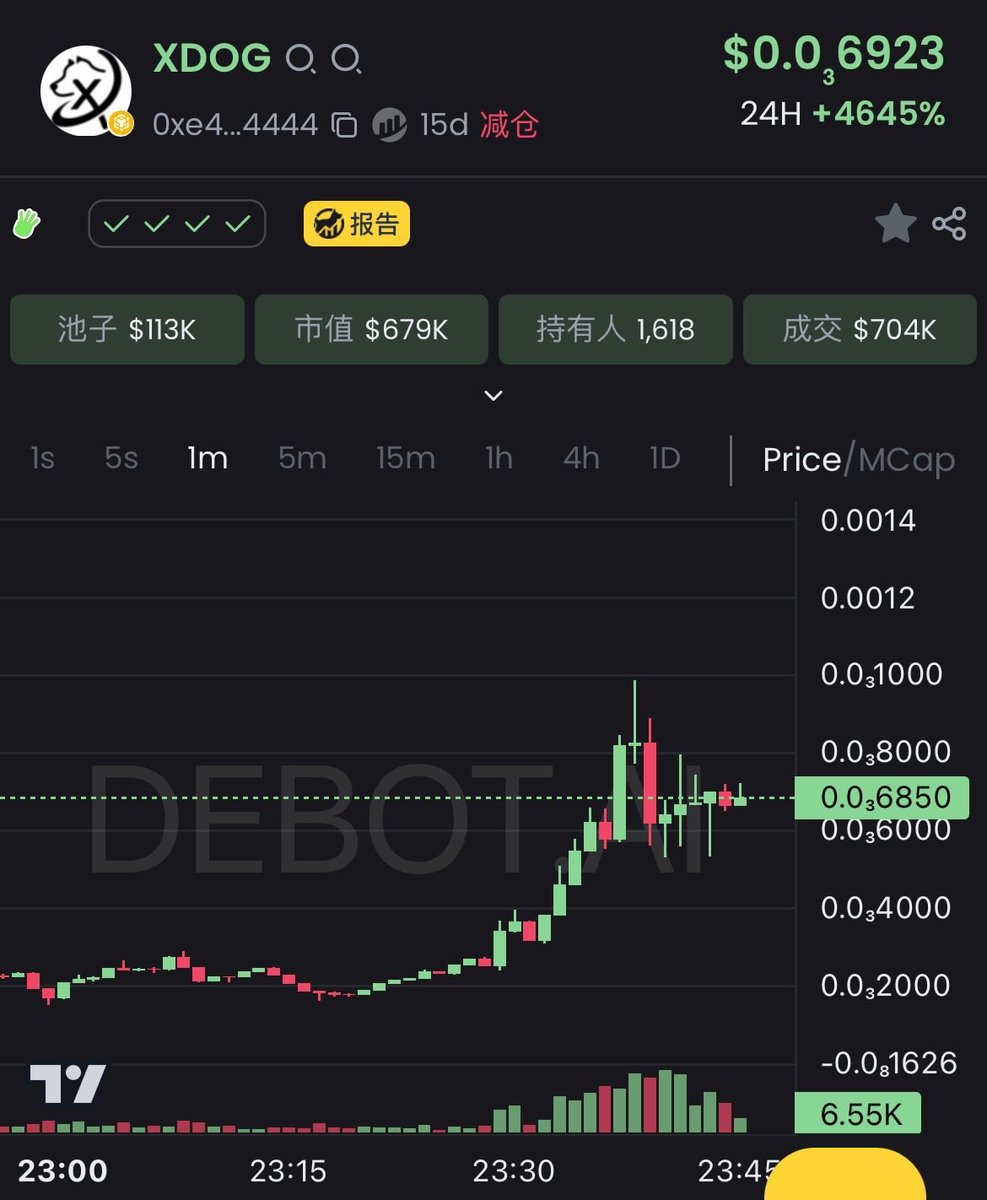Screen dimensions: 987x1200
Task: Tap the 持有人 1,618 holders chip
Action: pos(615,329)
